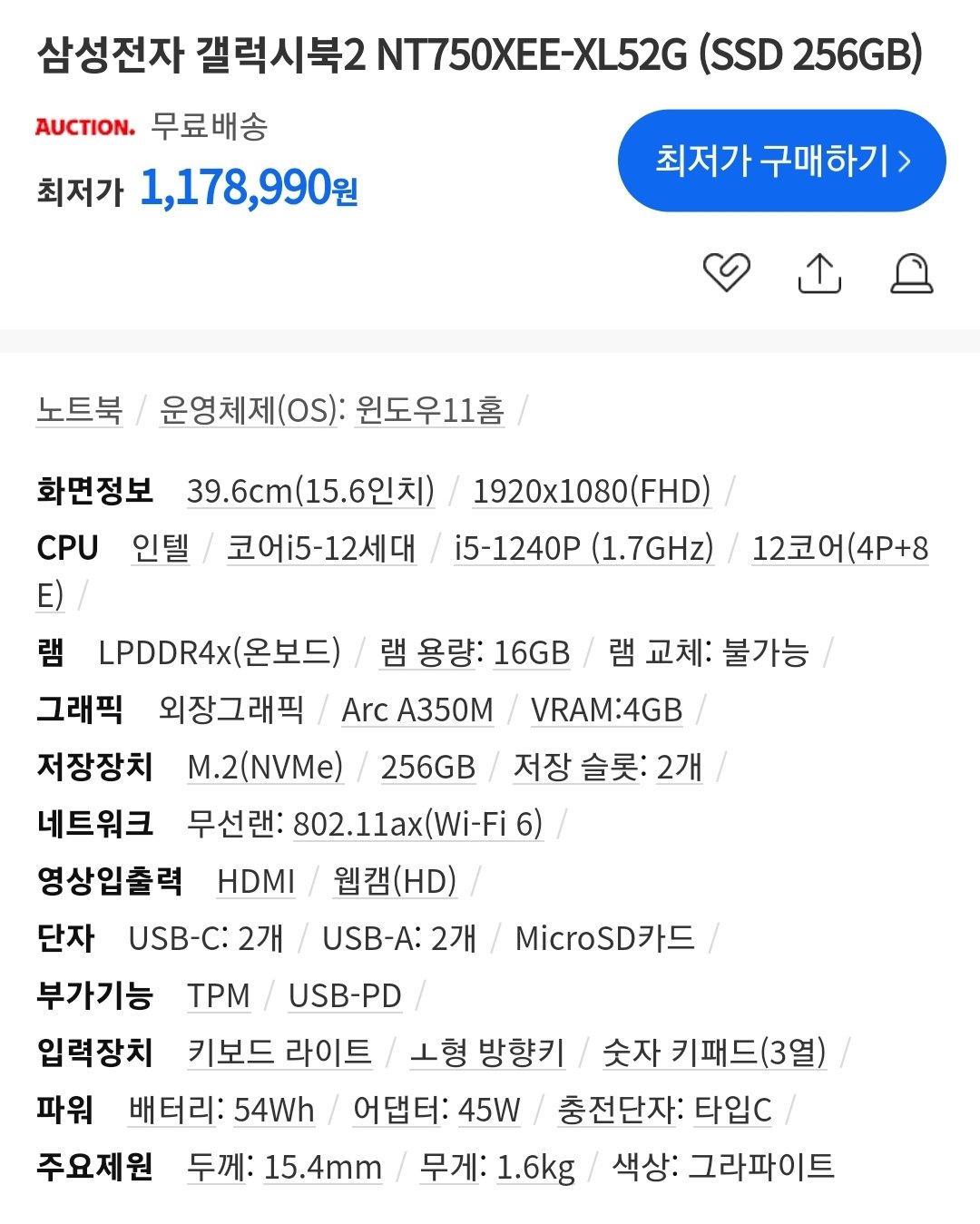Open the 키보드 라이트 link
The width and height of the screenshot is (980, 1224).
tap(279, 1053)
